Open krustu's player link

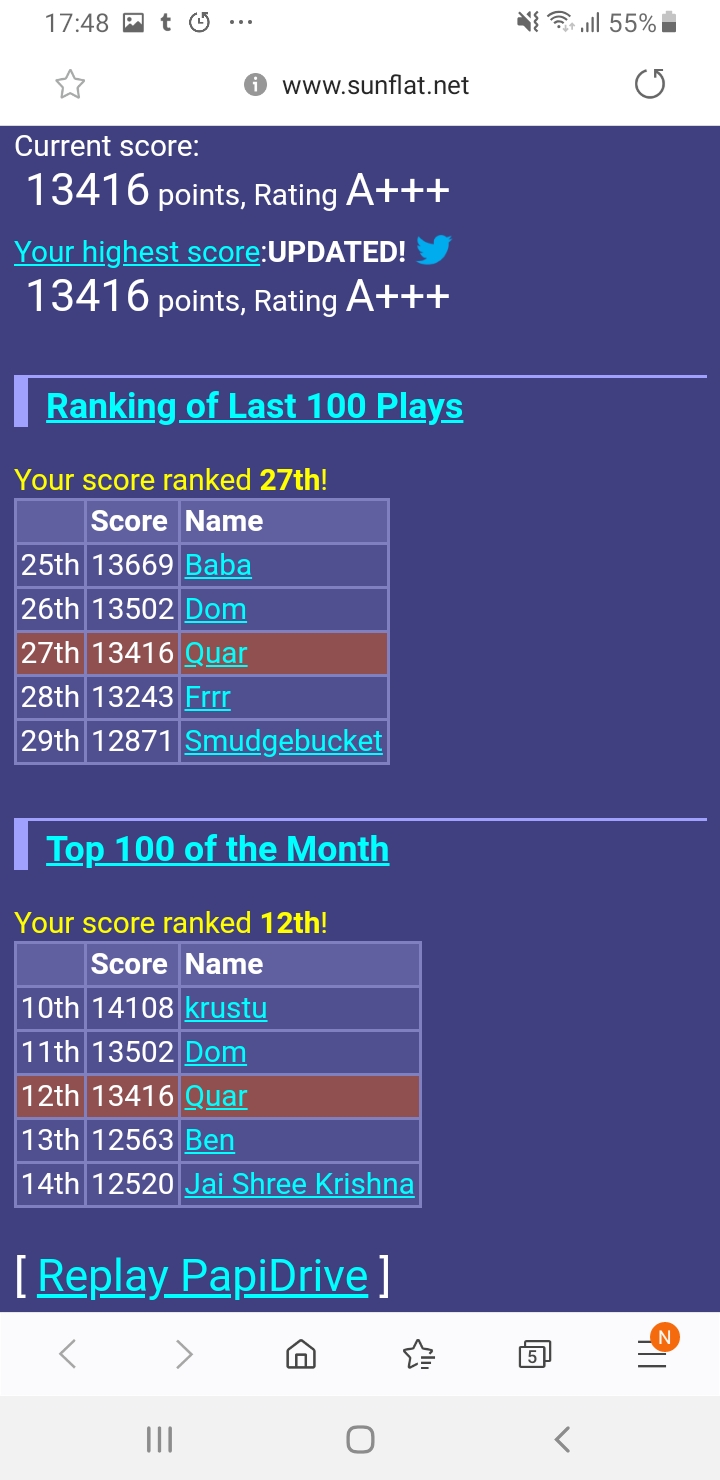(x=226, y=1008)
